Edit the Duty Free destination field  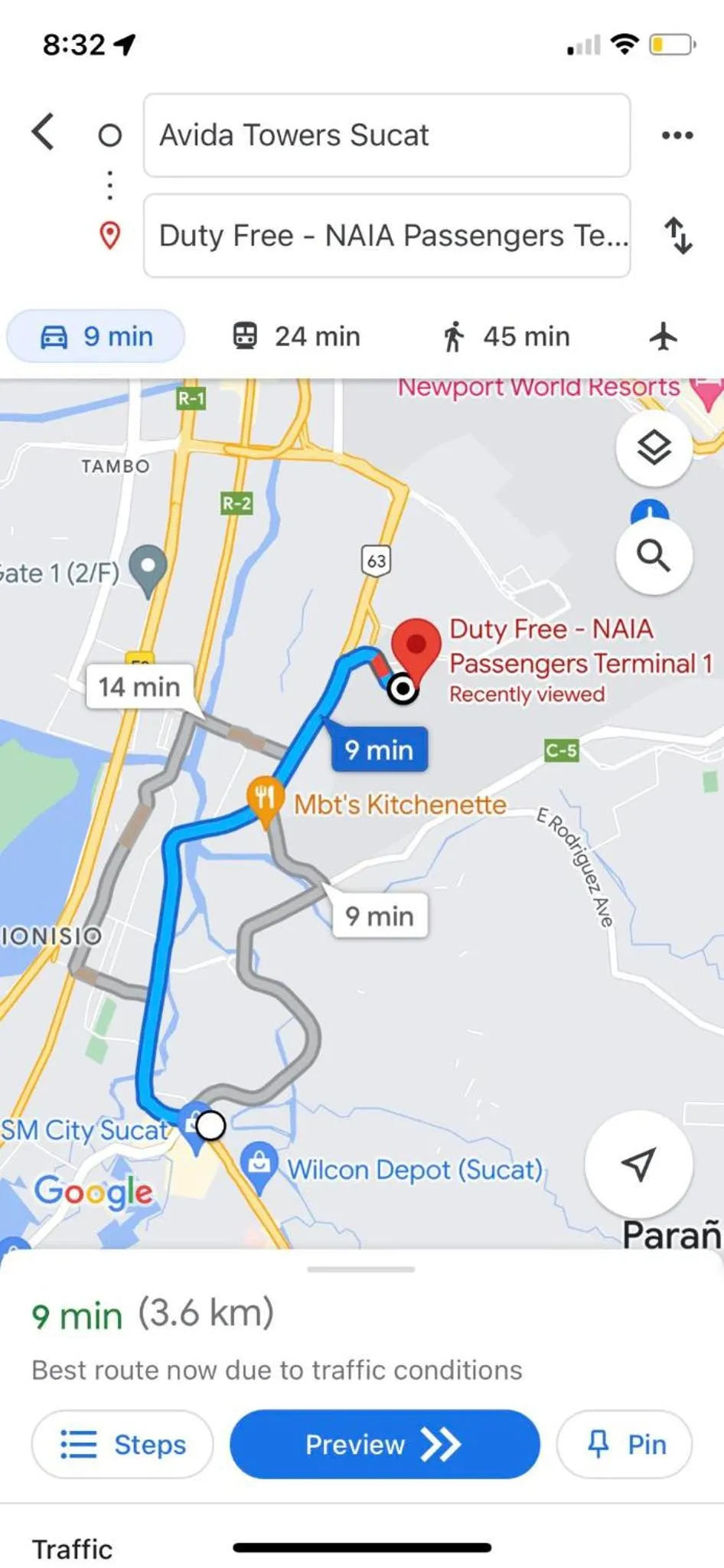coord(386,236)
